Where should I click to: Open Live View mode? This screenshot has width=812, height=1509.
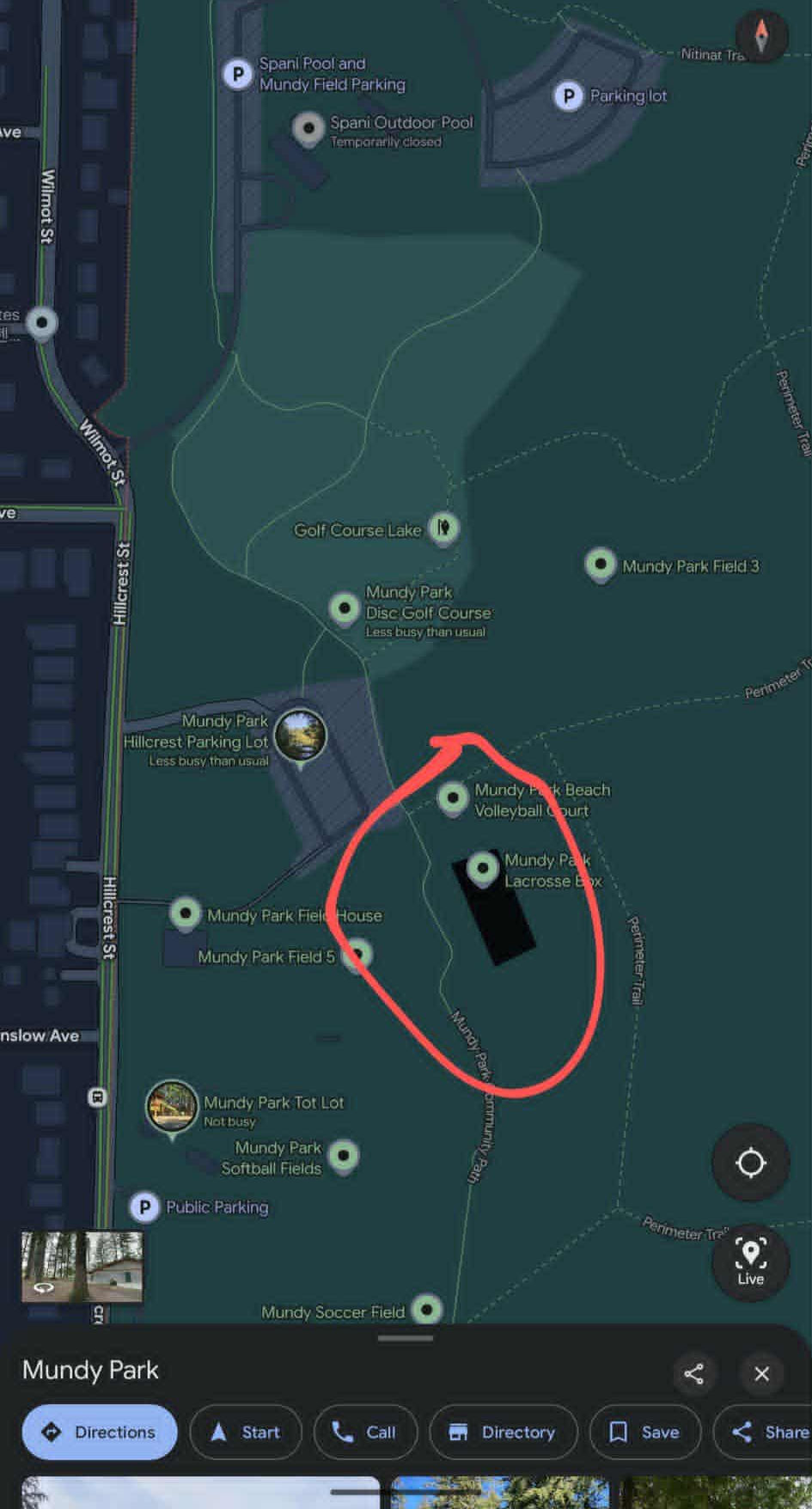(x=751, y=1261)
